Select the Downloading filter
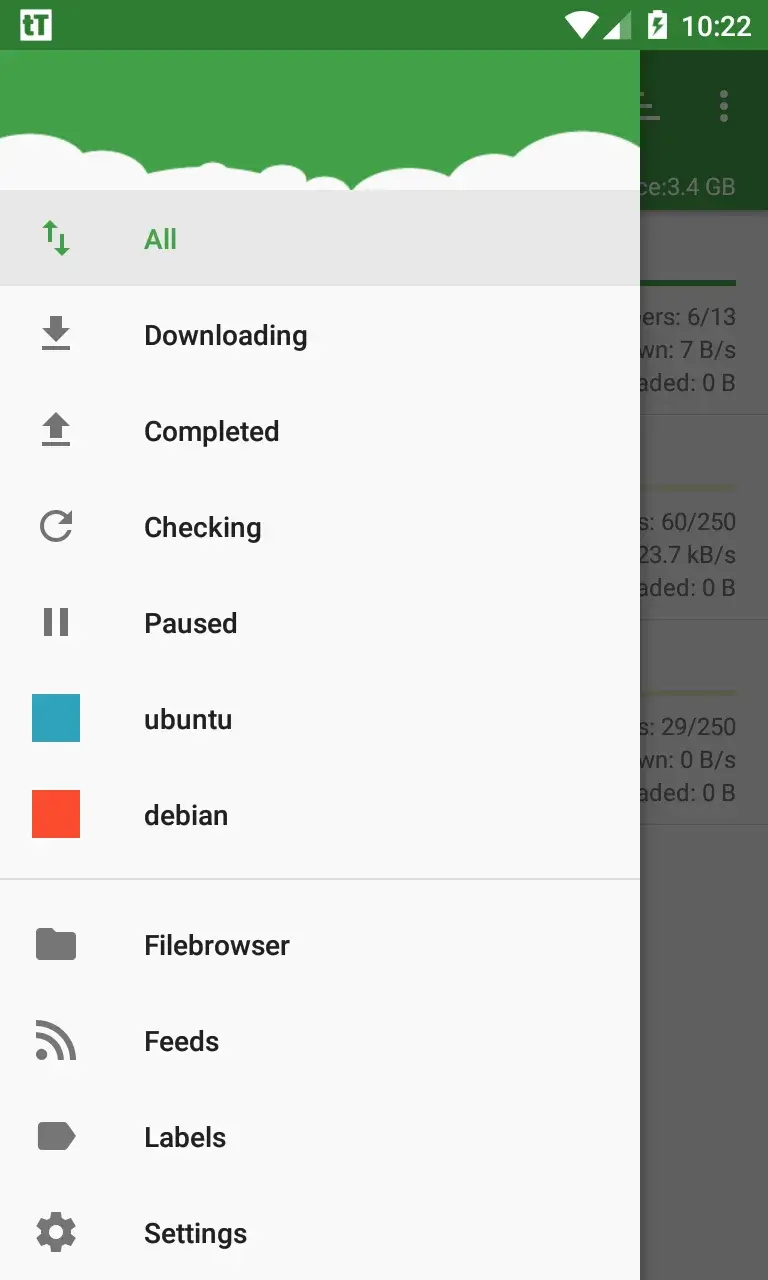The image size is (768, 1280). point(225,334)
